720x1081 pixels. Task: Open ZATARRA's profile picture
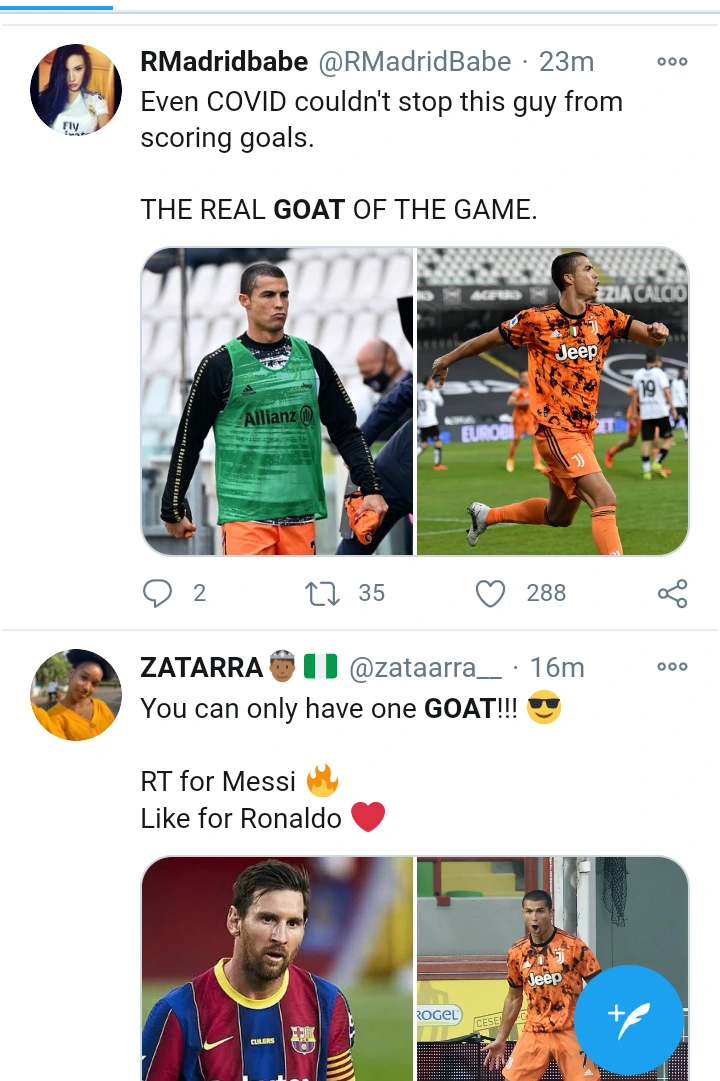click(76, 695)
